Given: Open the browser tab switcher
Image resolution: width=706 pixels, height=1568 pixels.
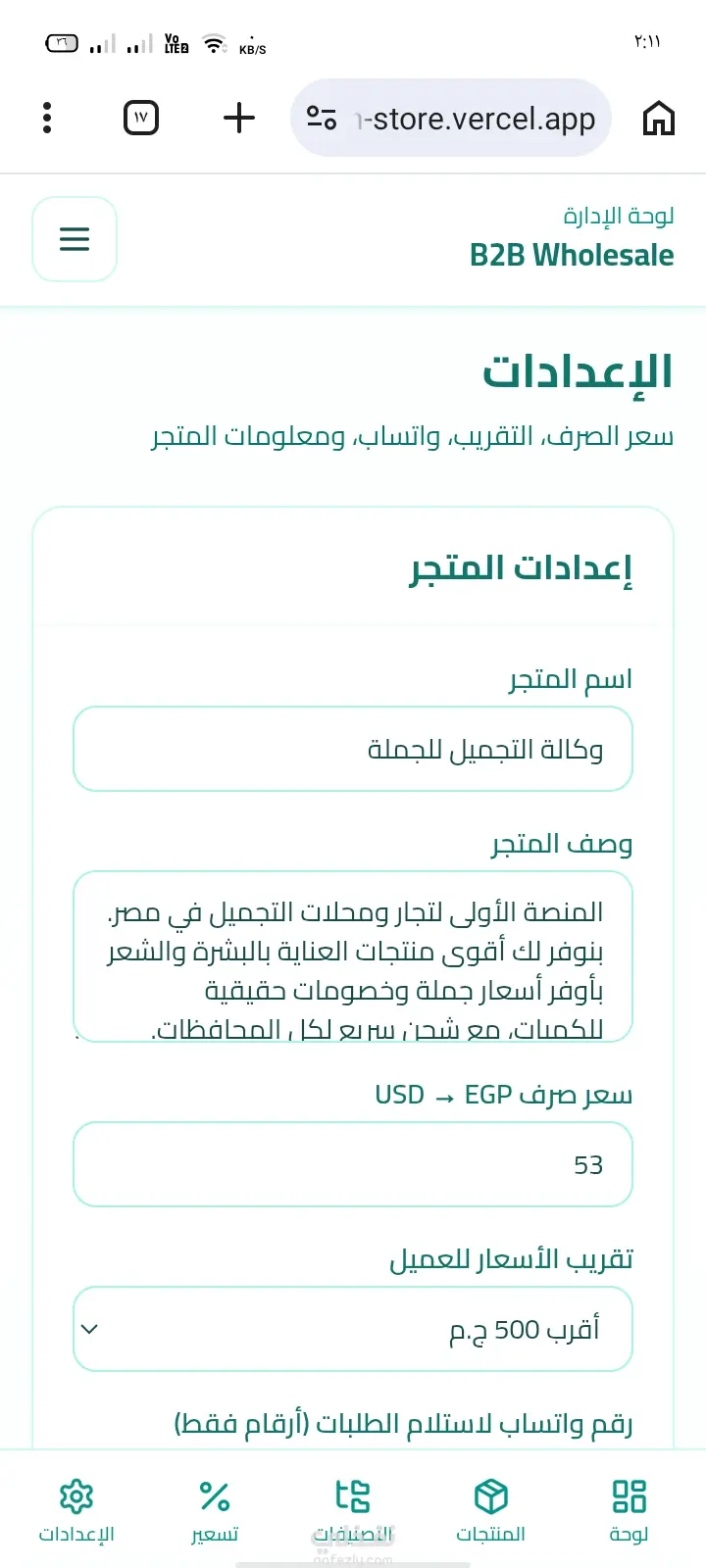Looking at the screenshot, I should coord(141,118).
